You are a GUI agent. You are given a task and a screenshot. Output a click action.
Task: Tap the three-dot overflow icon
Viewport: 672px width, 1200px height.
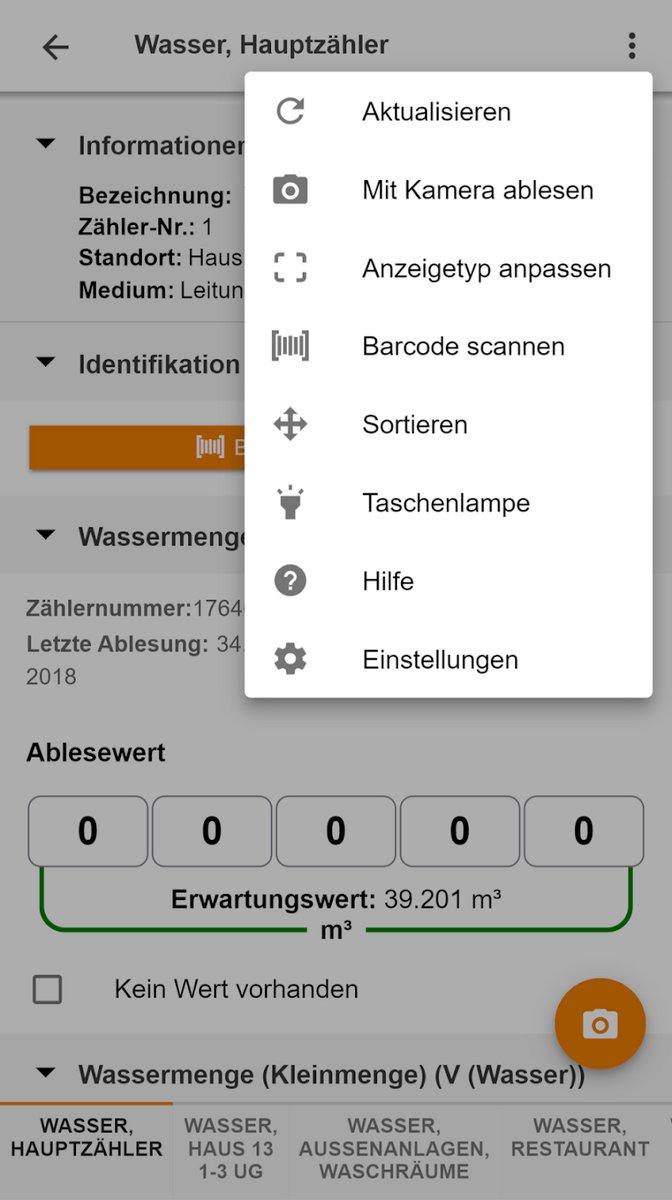(631, 46)
